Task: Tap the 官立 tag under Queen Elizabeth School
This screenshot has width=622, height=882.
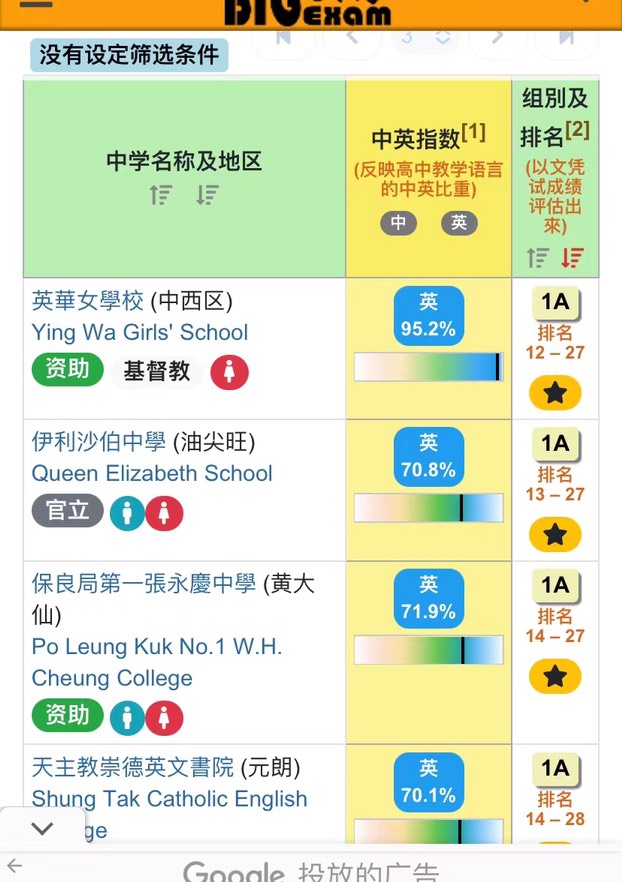Action: click(67, 511)
